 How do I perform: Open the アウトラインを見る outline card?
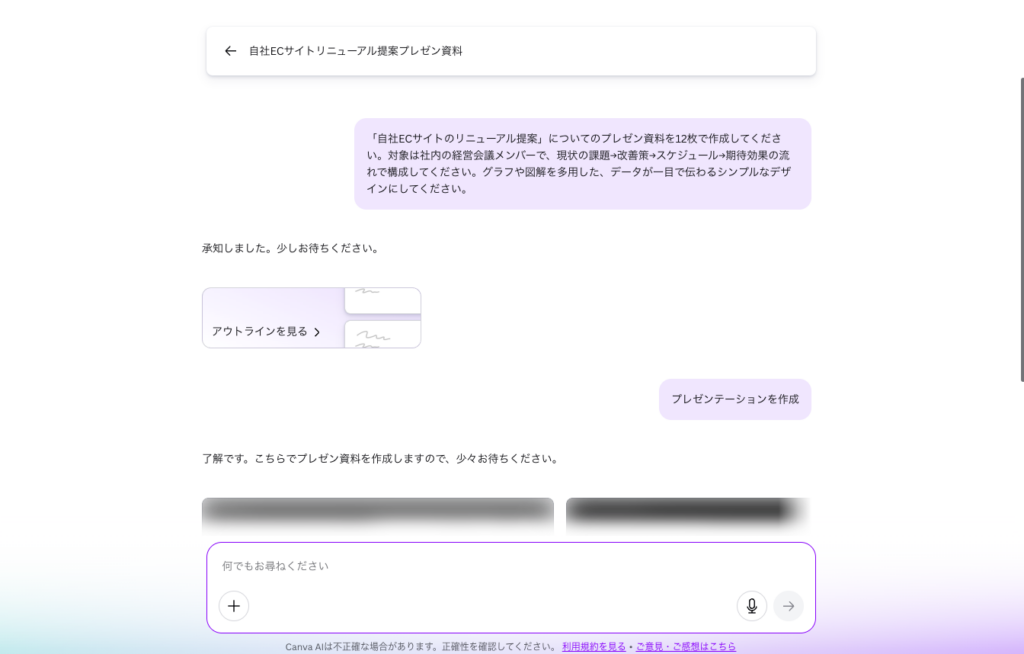coord(311,318)
